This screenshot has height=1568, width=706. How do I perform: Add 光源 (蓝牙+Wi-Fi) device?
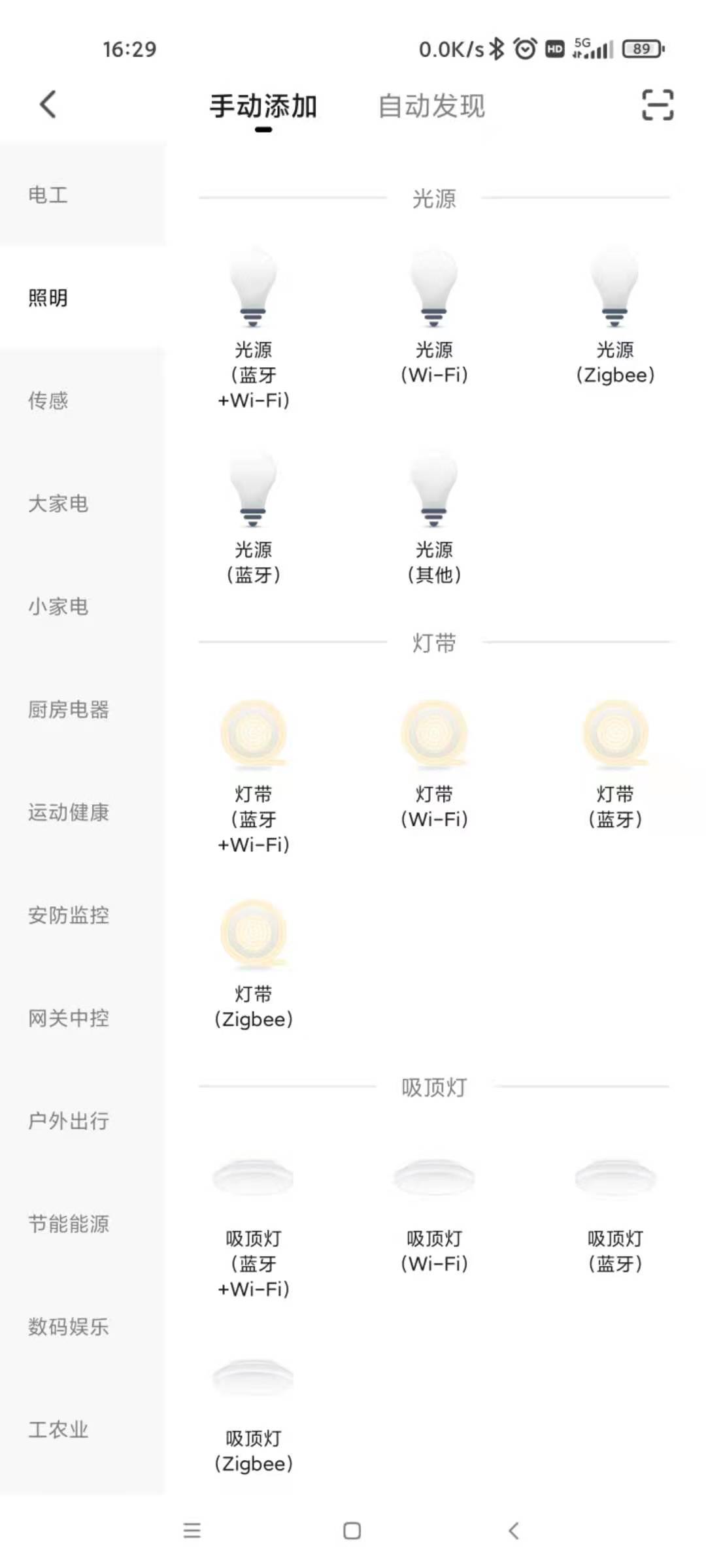click(254, 327)
